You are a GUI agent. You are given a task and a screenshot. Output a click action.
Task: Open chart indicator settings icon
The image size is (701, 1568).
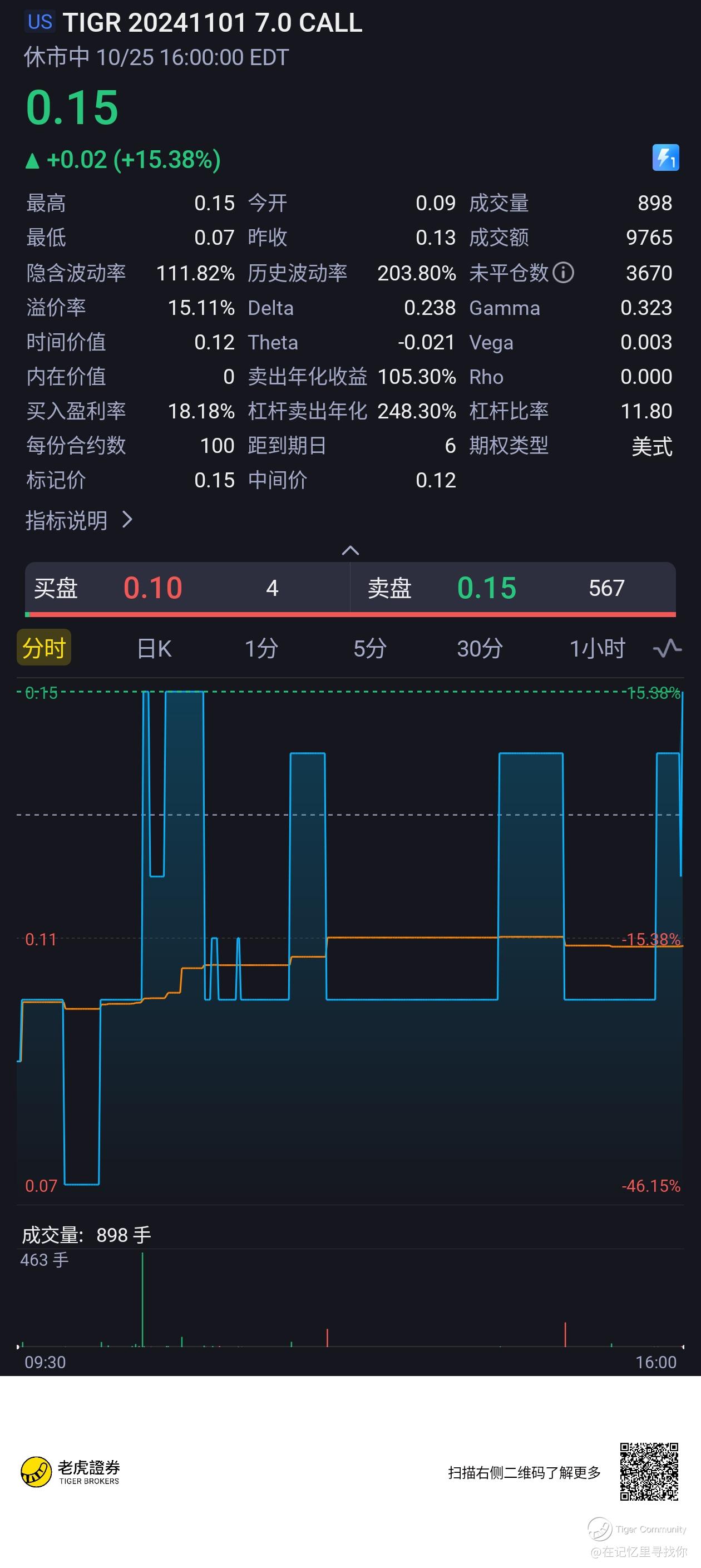pyautogui.click(x=667, y=648)
